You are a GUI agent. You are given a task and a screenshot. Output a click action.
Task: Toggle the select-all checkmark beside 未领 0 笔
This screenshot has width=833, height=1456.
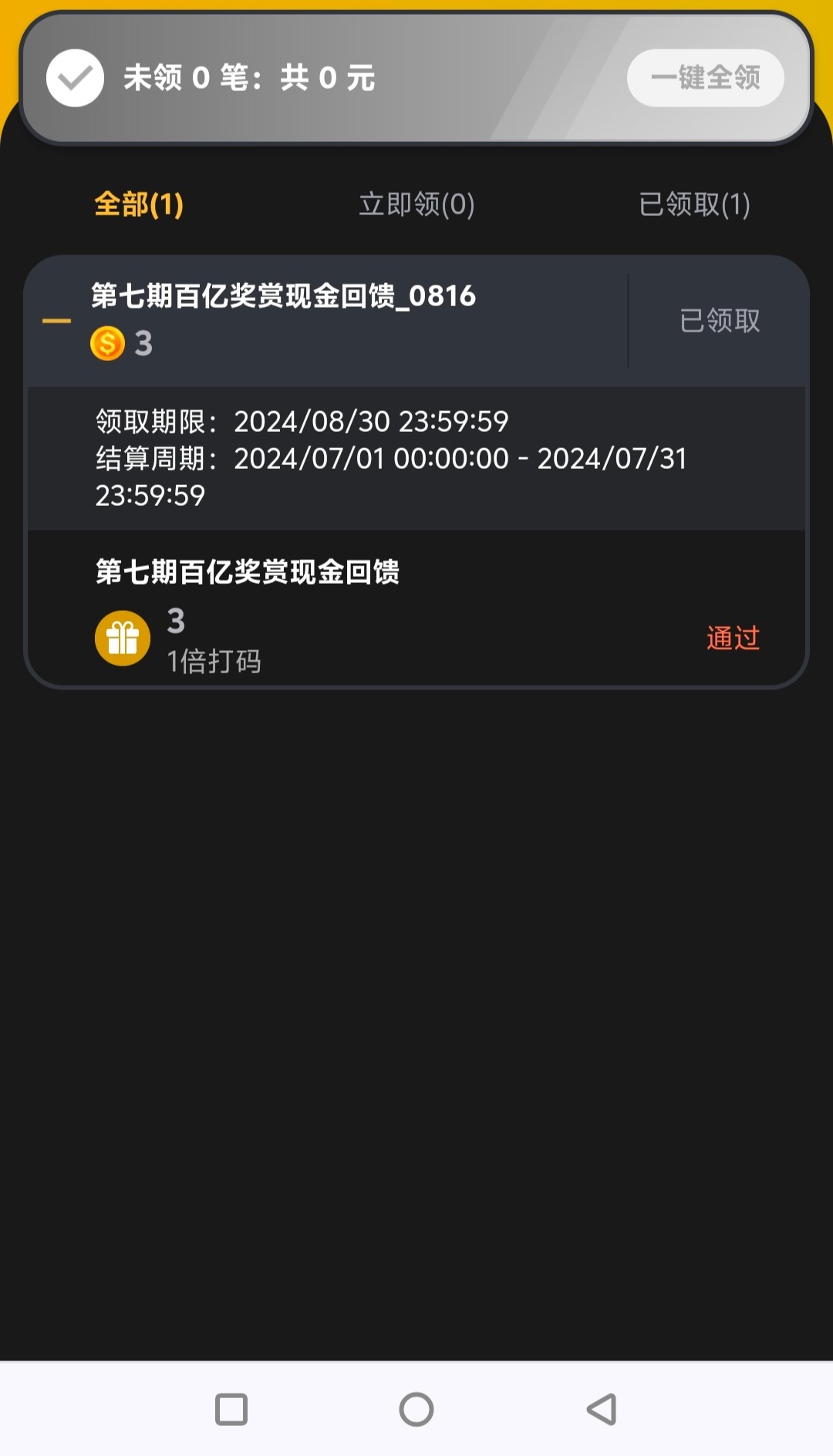coord(75,78)
